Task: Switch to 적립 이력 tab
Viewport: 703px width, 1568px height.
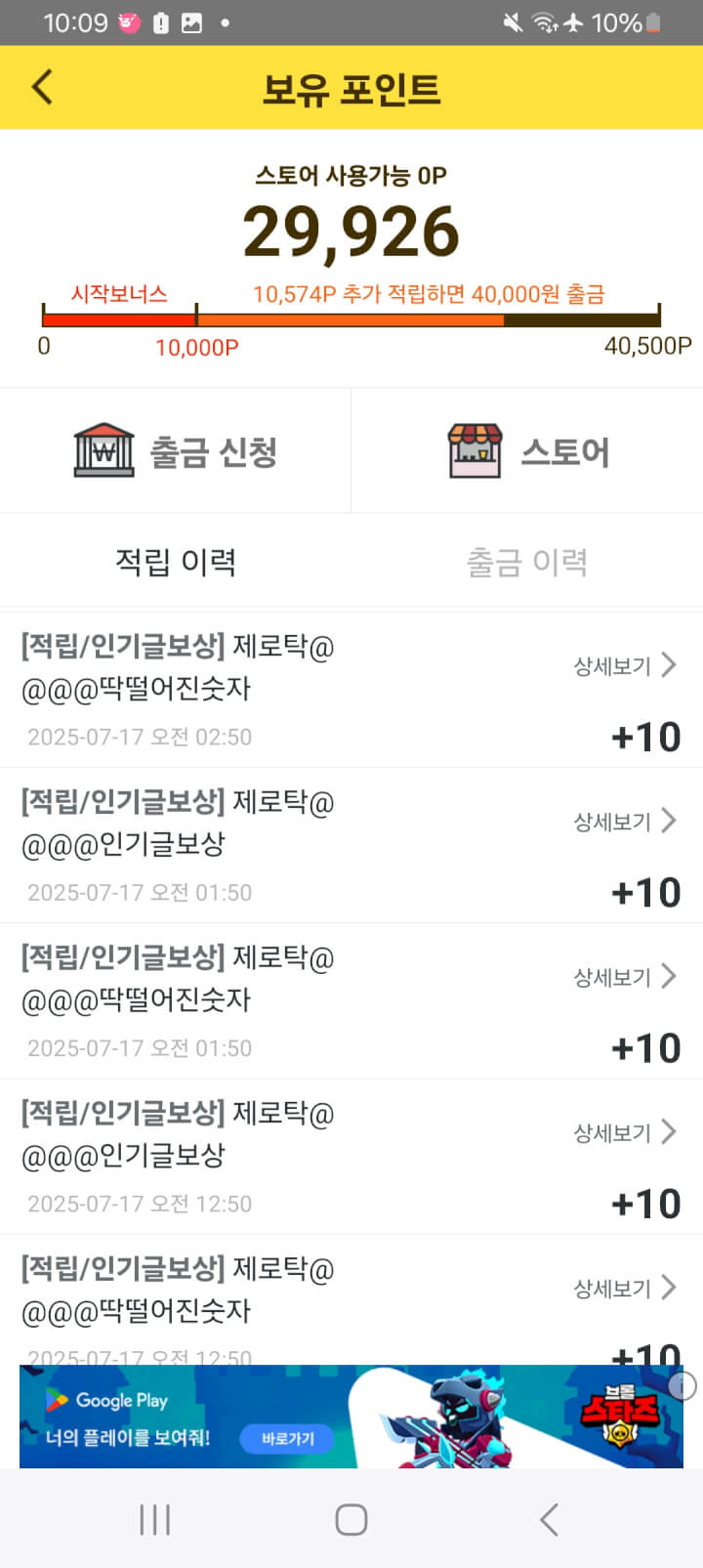Action: 176,562
